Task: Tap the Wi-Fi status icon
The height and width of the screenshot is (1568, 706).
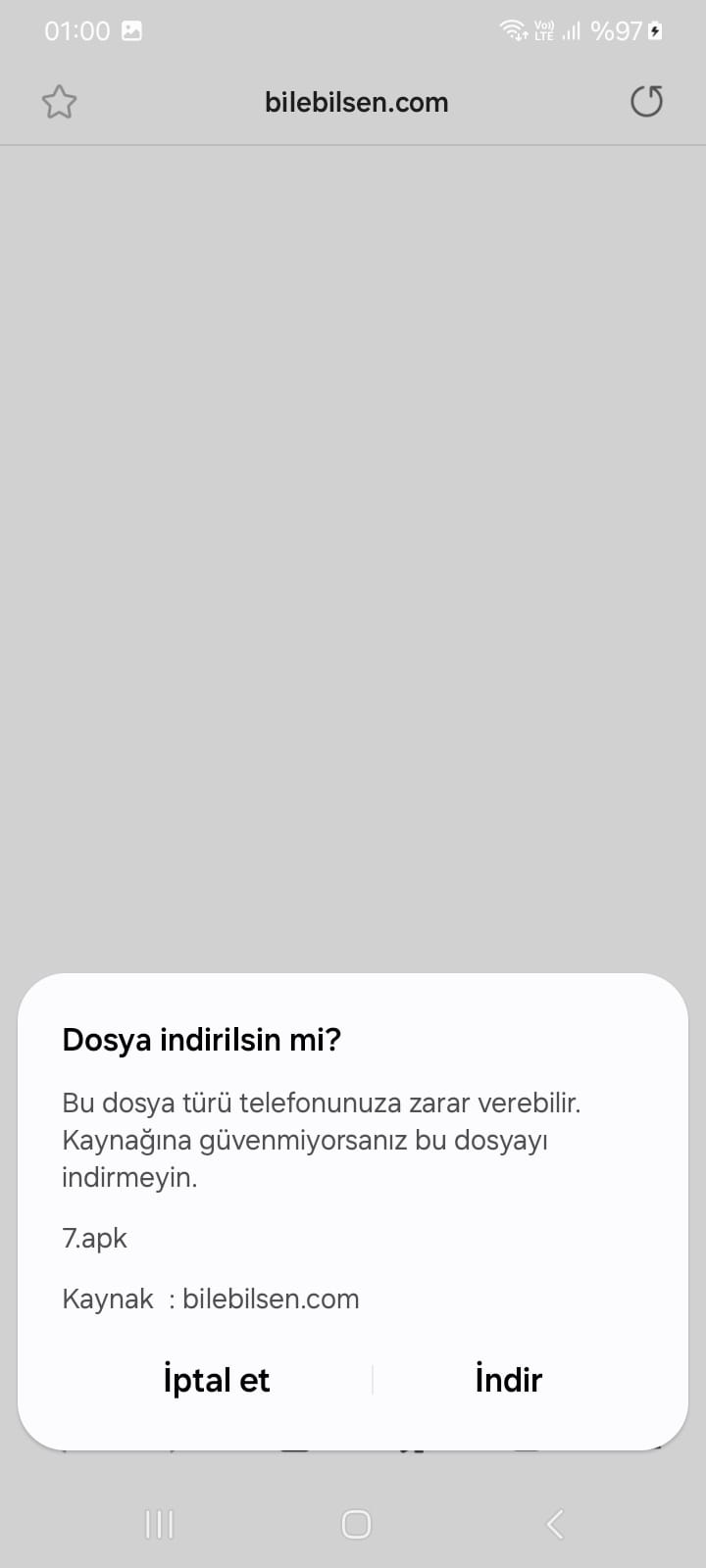Action: [511, 30]
